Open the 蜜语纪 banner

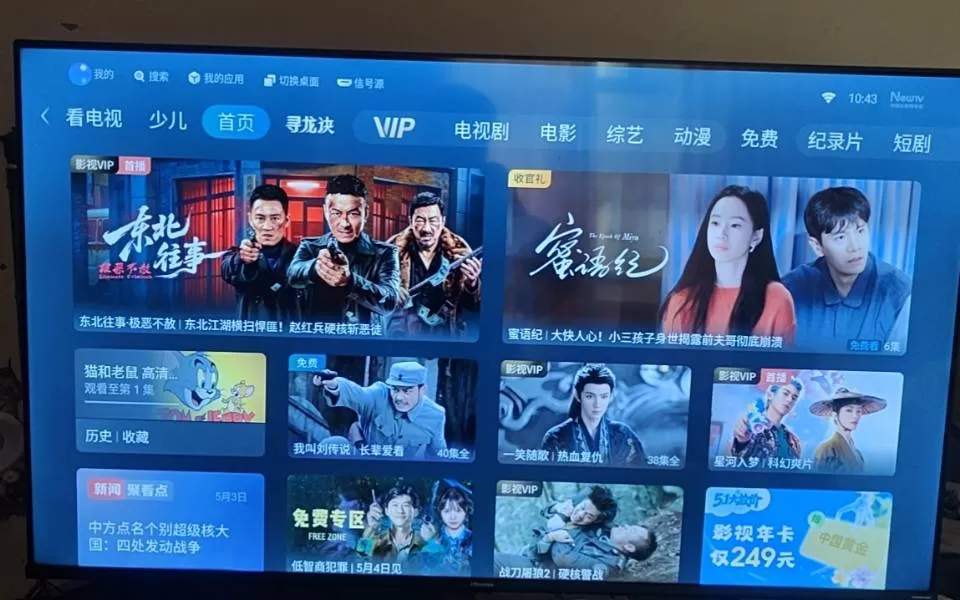click(711, 261)
